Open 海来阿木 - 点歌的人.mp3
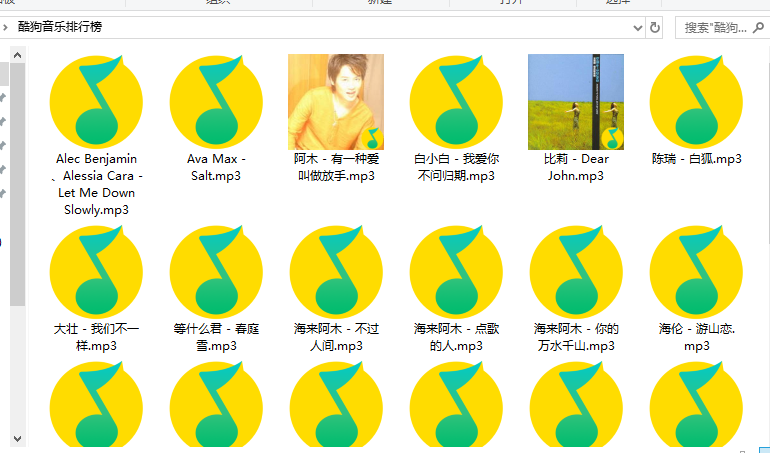Image resolution: width=770 pixels, height=453 pixels. (456, 272)
